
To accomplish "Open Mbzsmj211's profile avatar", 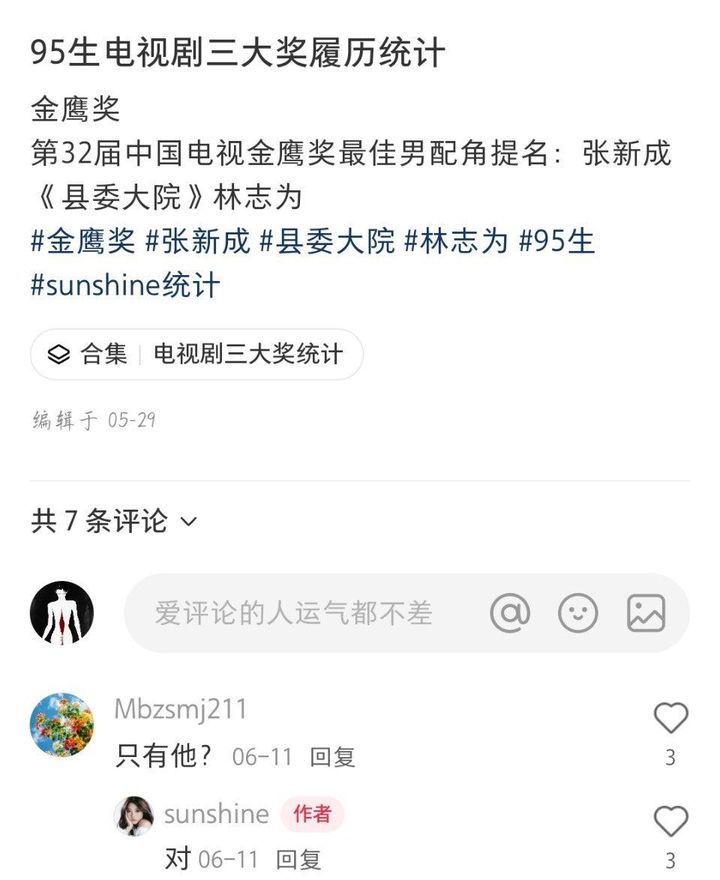I will pos(62,724).
